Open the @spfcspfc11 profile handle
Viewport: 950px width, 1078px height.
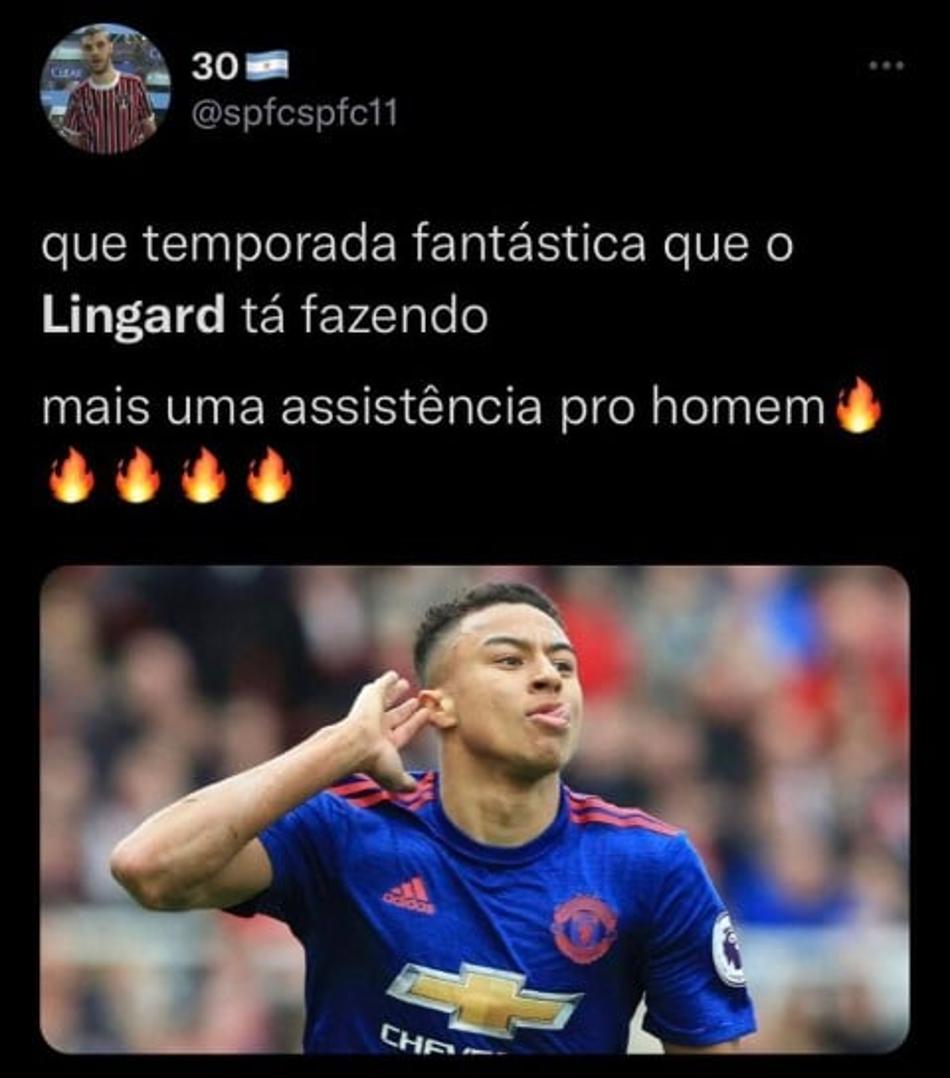pyautogui.click(x=294, y=114)
